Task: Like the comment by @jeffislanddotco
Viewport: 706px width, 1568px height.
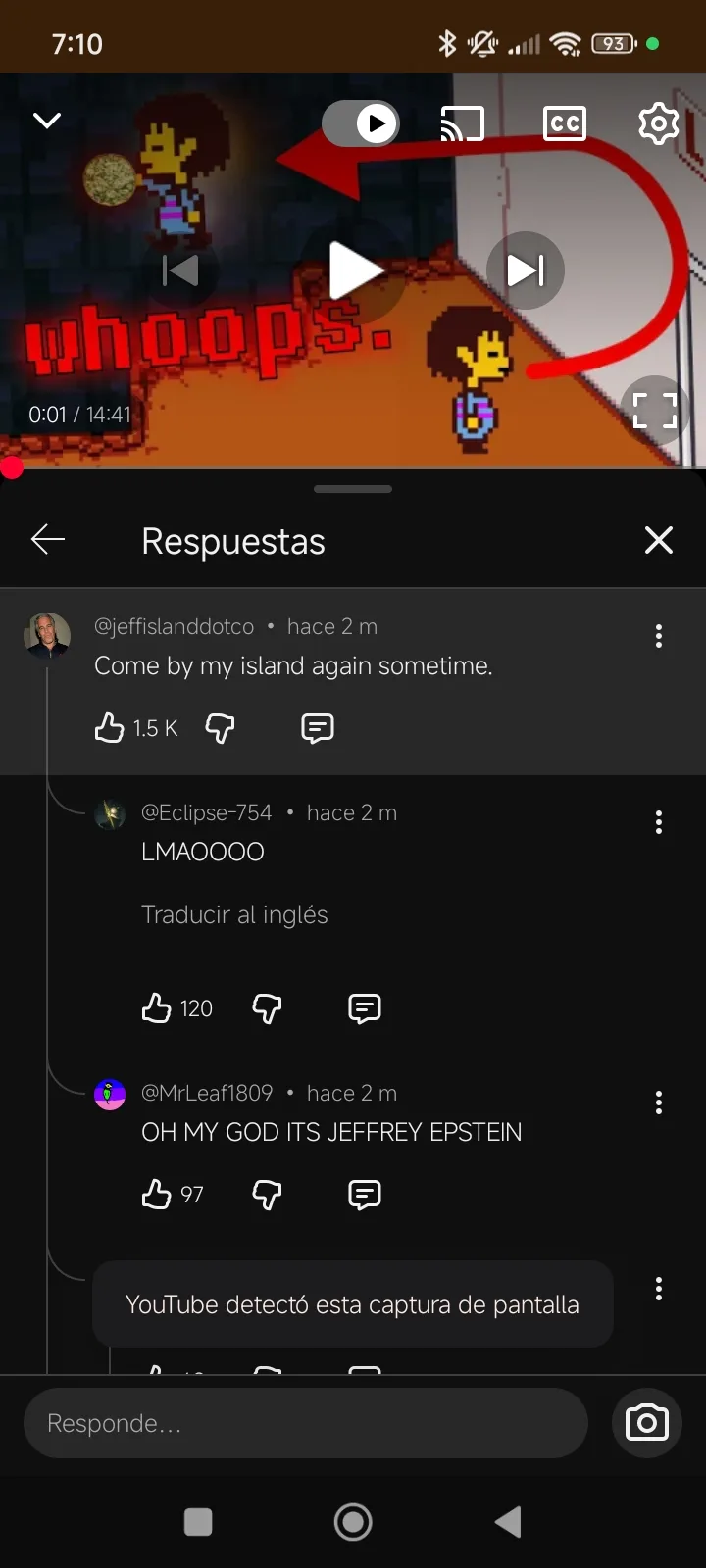Action: click(x=109, y=728)
